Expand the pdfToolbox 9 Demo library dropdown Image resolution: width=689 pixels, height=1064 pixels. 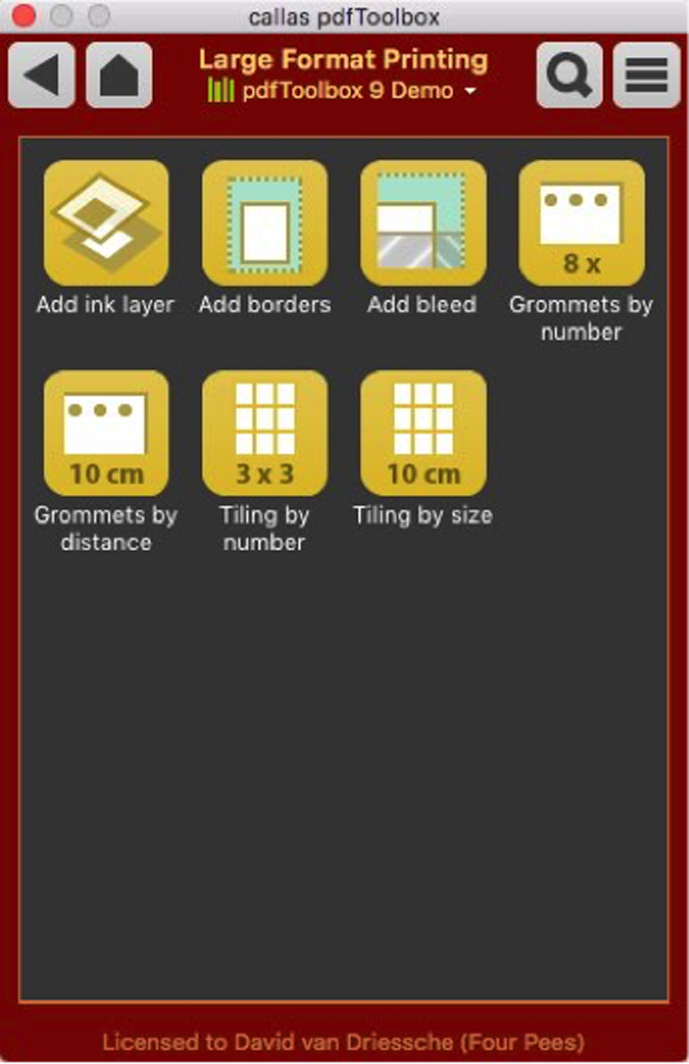coord(469,92)
